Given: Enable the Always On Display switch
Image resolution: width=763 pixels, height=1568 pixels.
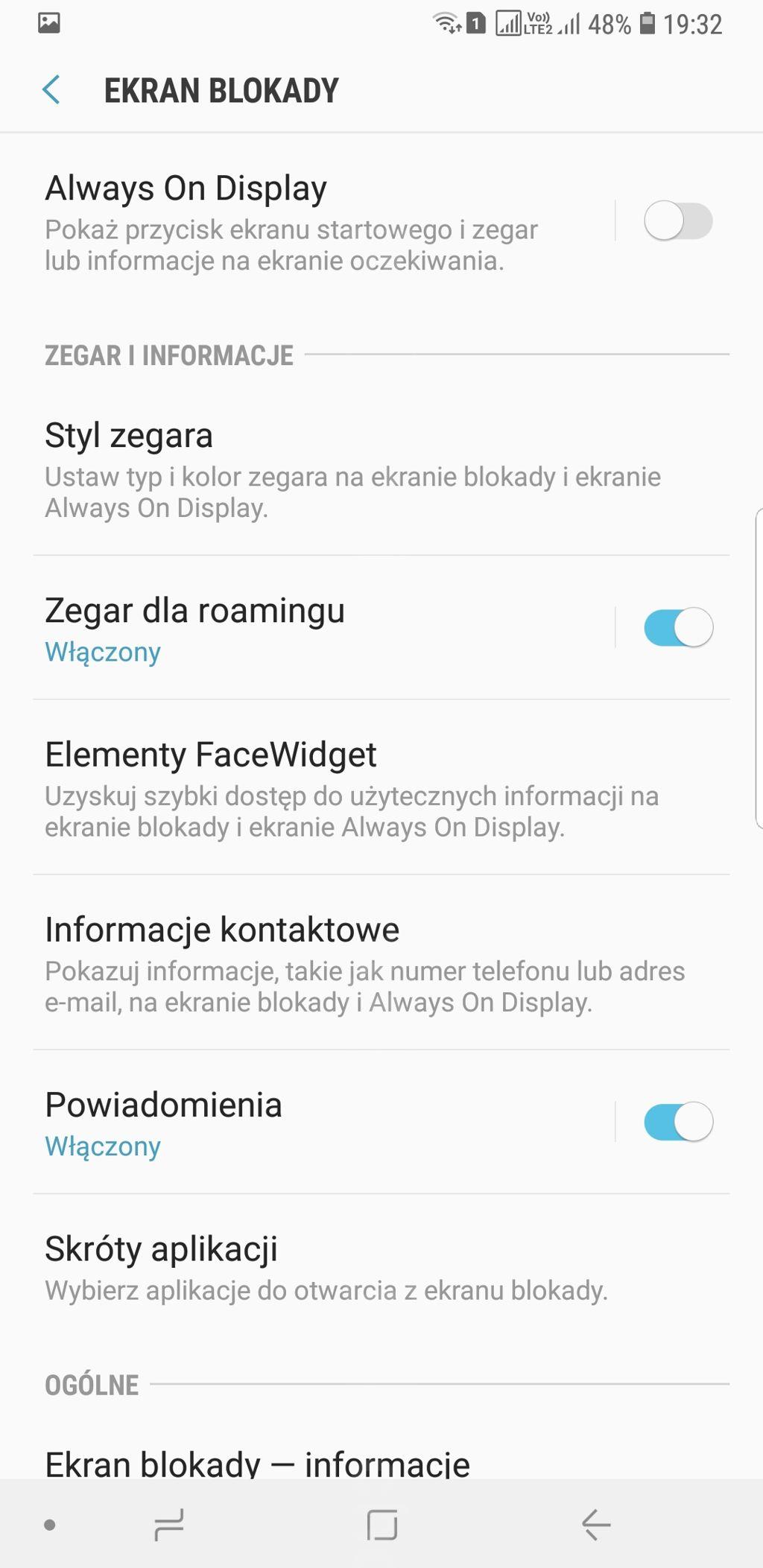Looking at the screenshot, I should click(678, 220).
